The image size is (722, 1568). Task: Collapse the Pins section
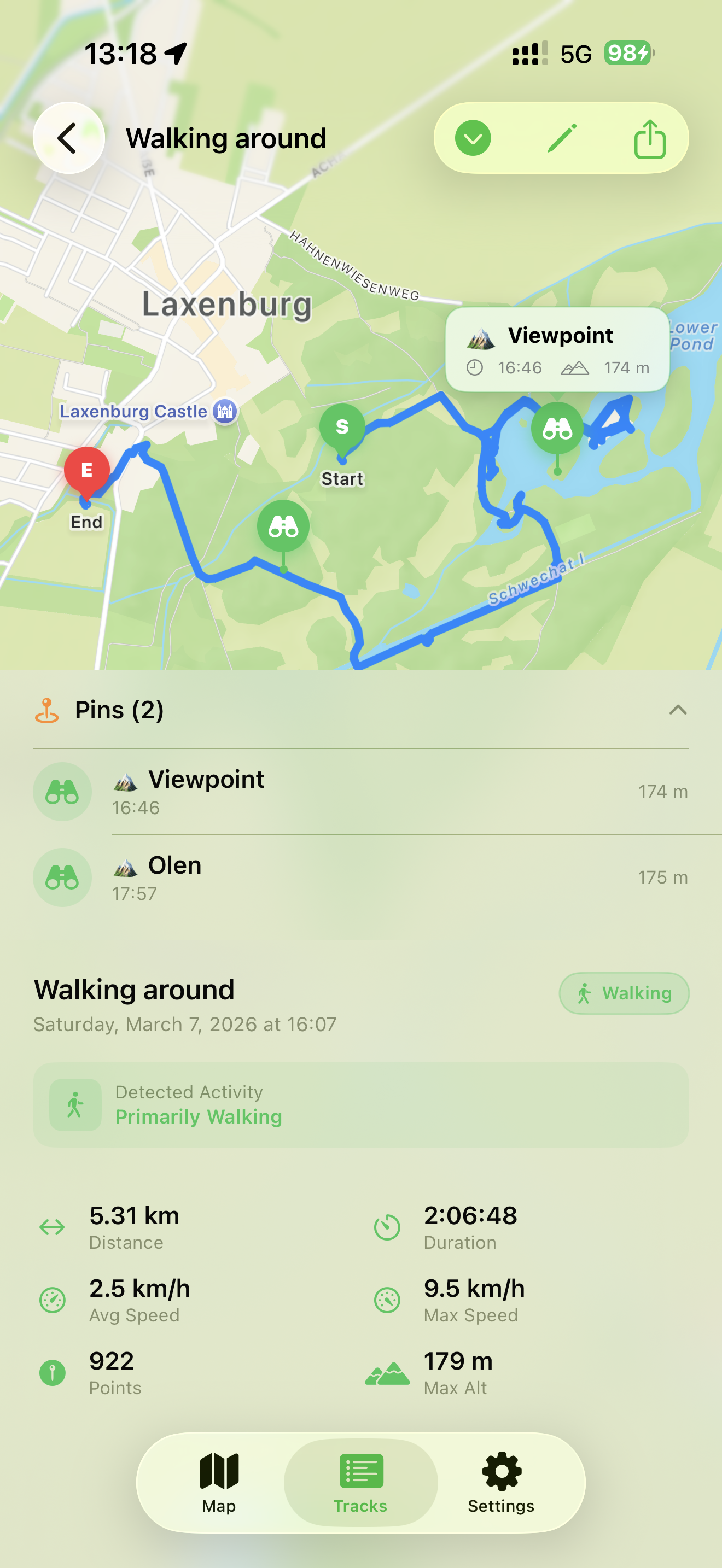pos(678,710)
